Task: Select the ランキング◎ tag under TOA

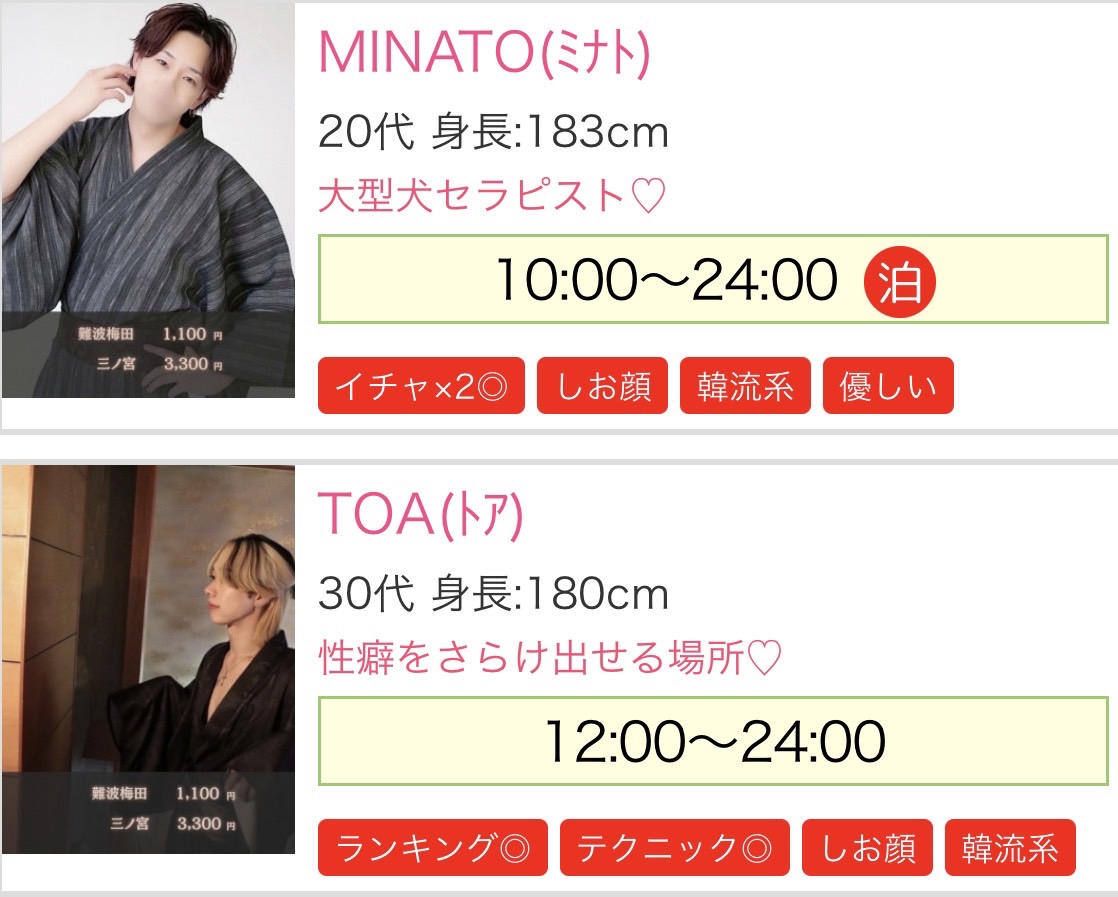Action: click(x=433, y=848)
